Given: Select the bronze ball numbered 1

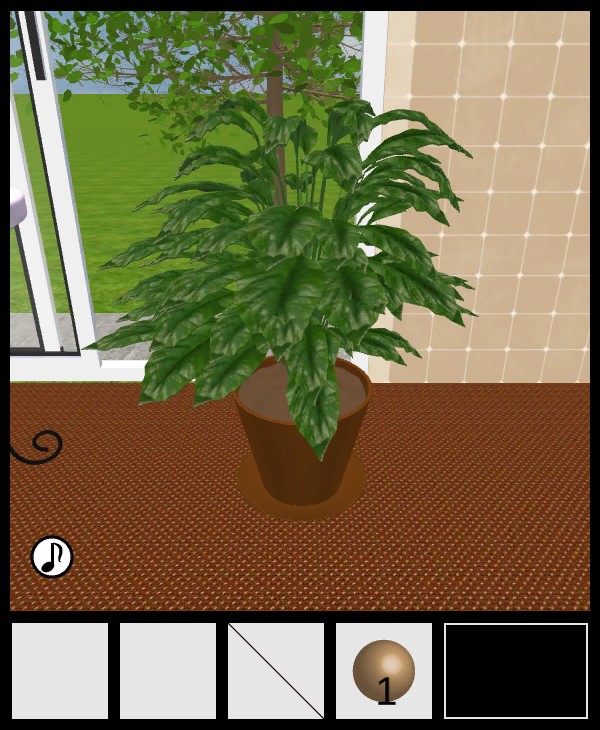Looking at the screenshot, I should 384,670.
